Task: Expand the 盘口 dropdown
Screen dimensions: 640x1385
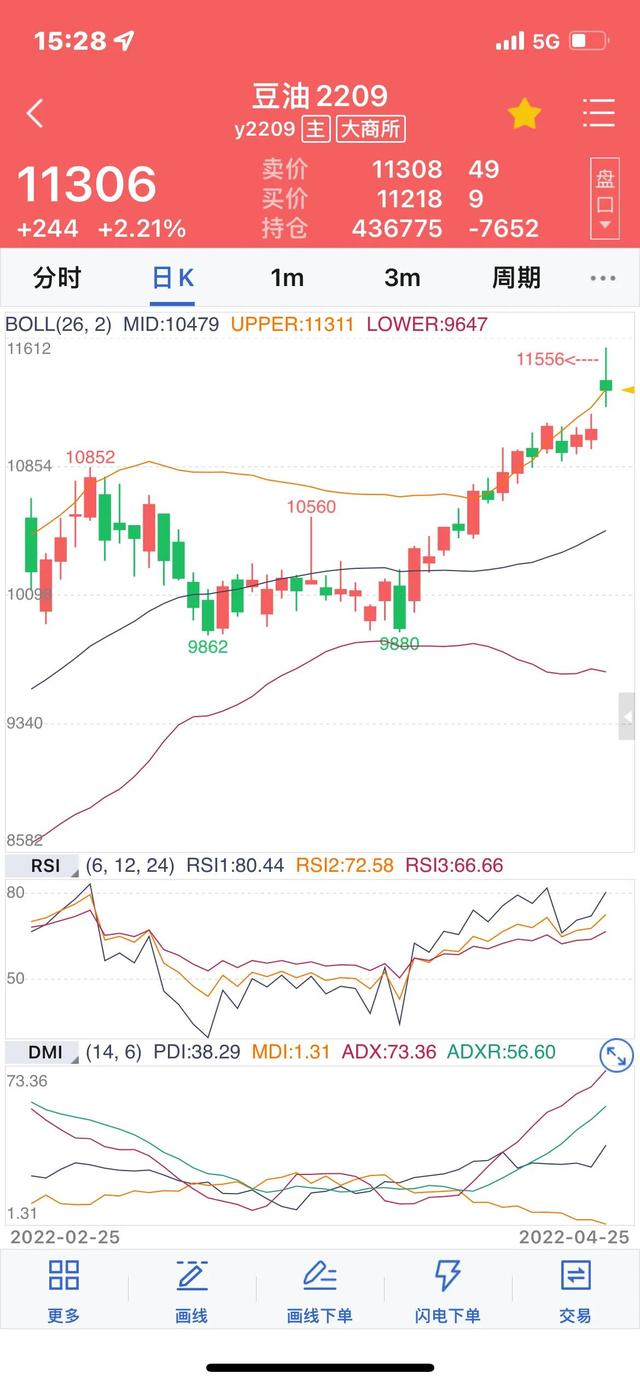Action: [604, 199]
